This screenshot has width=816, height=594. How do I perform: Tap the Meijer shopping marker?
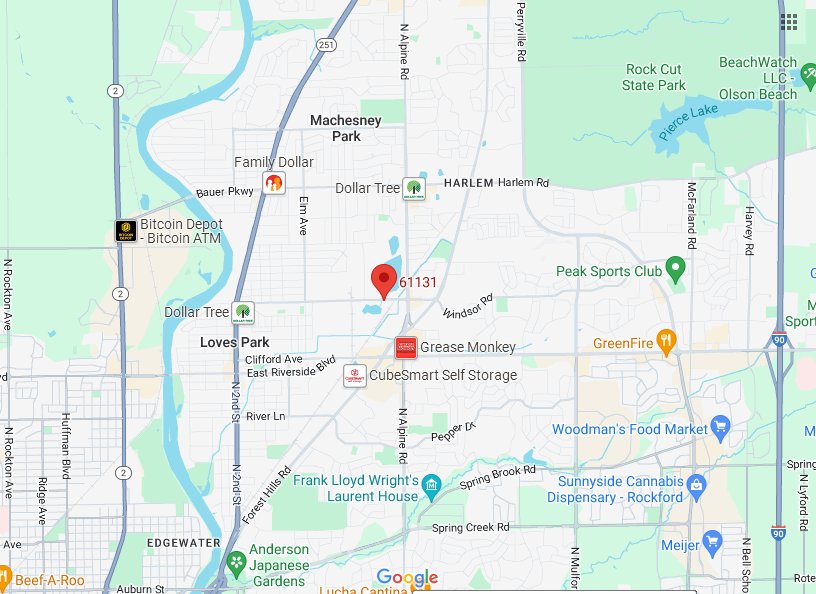click(711, 543)
